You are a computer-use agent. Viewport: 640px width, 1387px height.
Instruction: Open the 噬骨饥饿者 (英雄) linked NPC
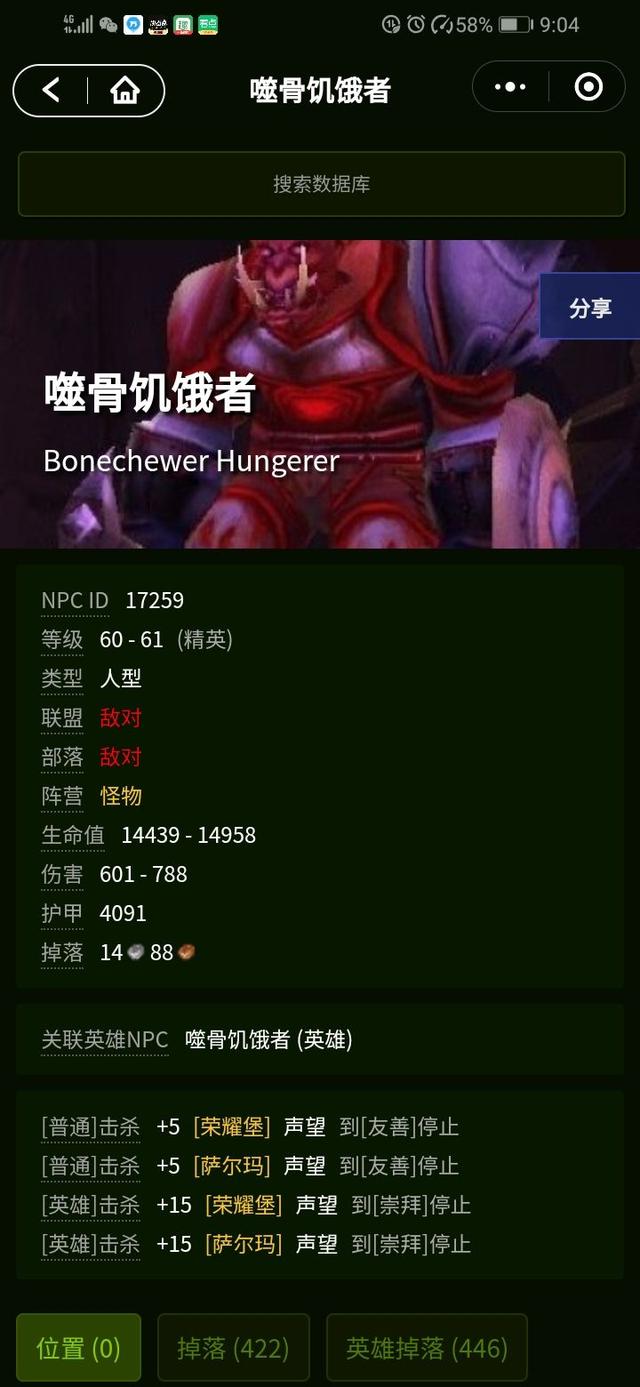[x=269, y=1040]
